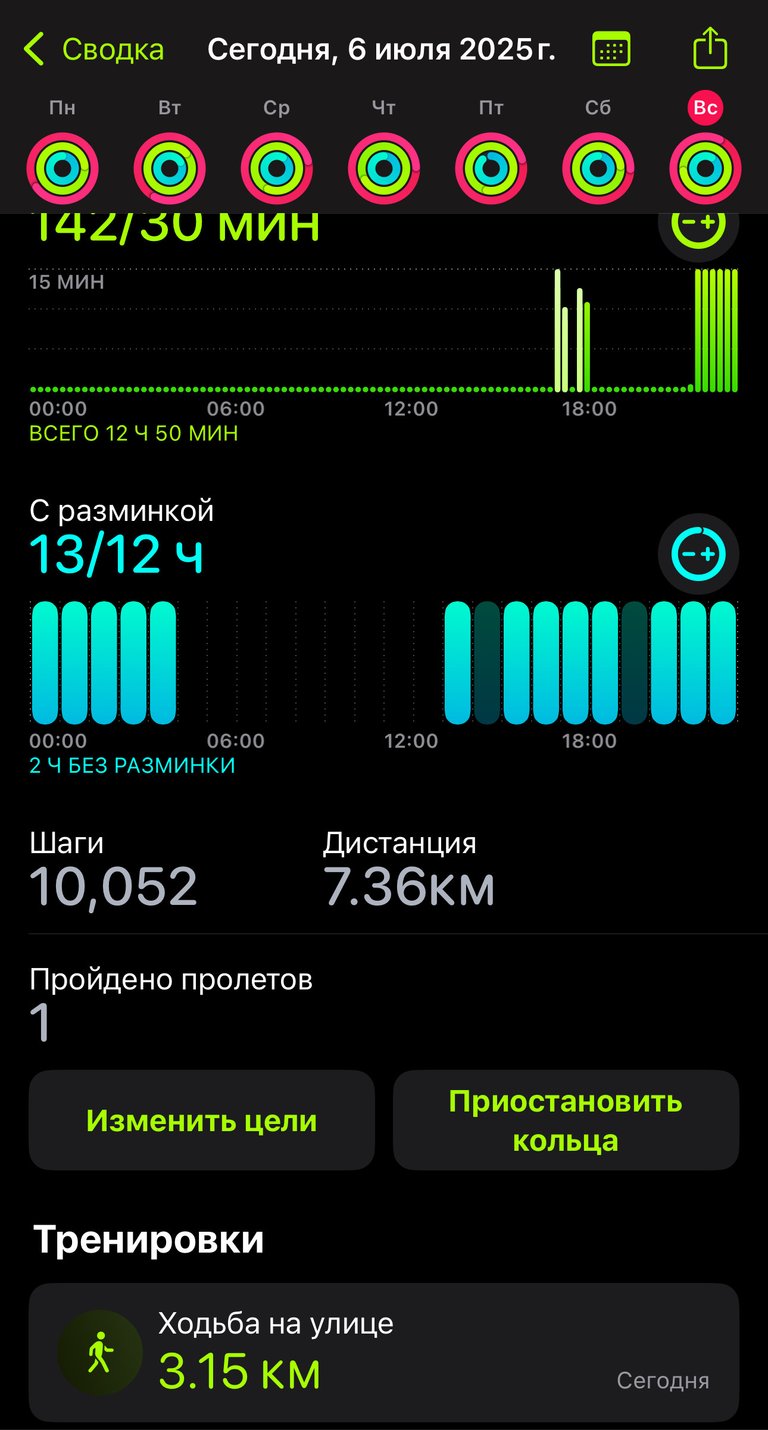Screen dimensions: 768x1430
Task: Adjust the С разминкой stand goal
Action: [698, 554]
